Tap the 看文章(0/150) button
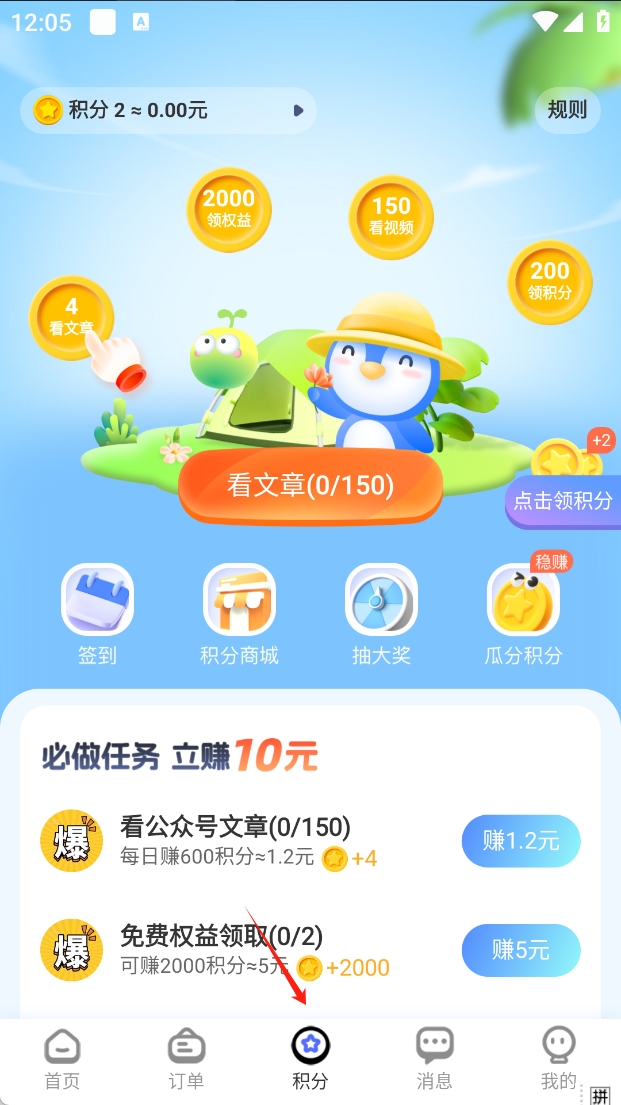 pos(310,486)
